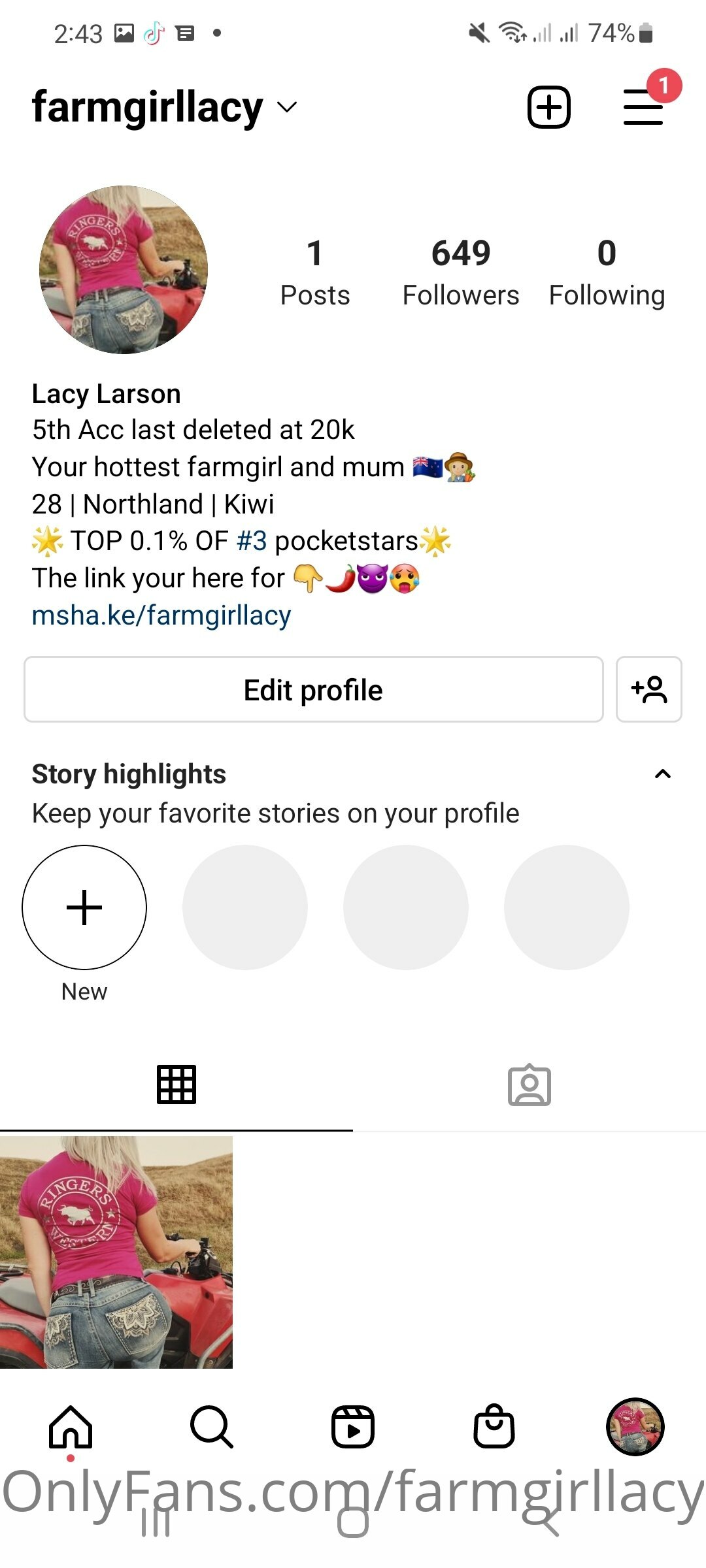Open the msha.ke/farmgirllacy link

(161, 615)
